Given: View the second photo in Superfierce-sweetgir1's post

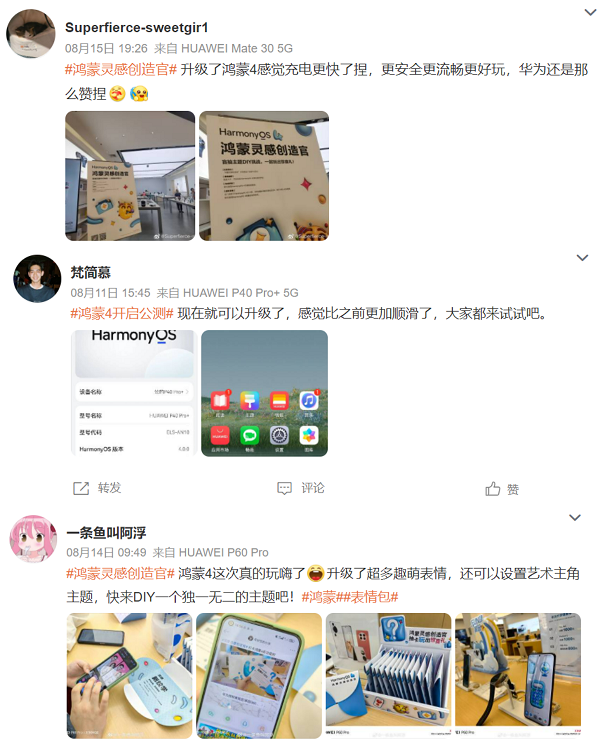Looking at the screenshot, I should pyautogui.click(x=264, y=174).
